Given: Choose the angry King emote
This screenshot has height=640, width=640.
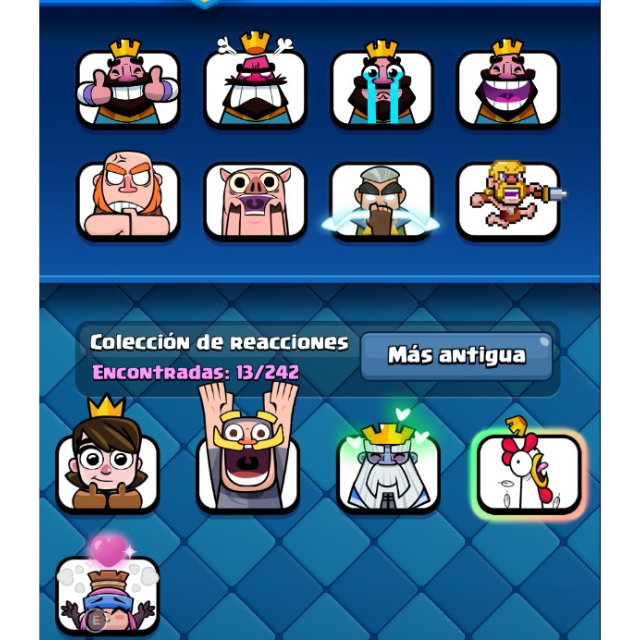Looking at the screenshot, I should coord(255,86).
